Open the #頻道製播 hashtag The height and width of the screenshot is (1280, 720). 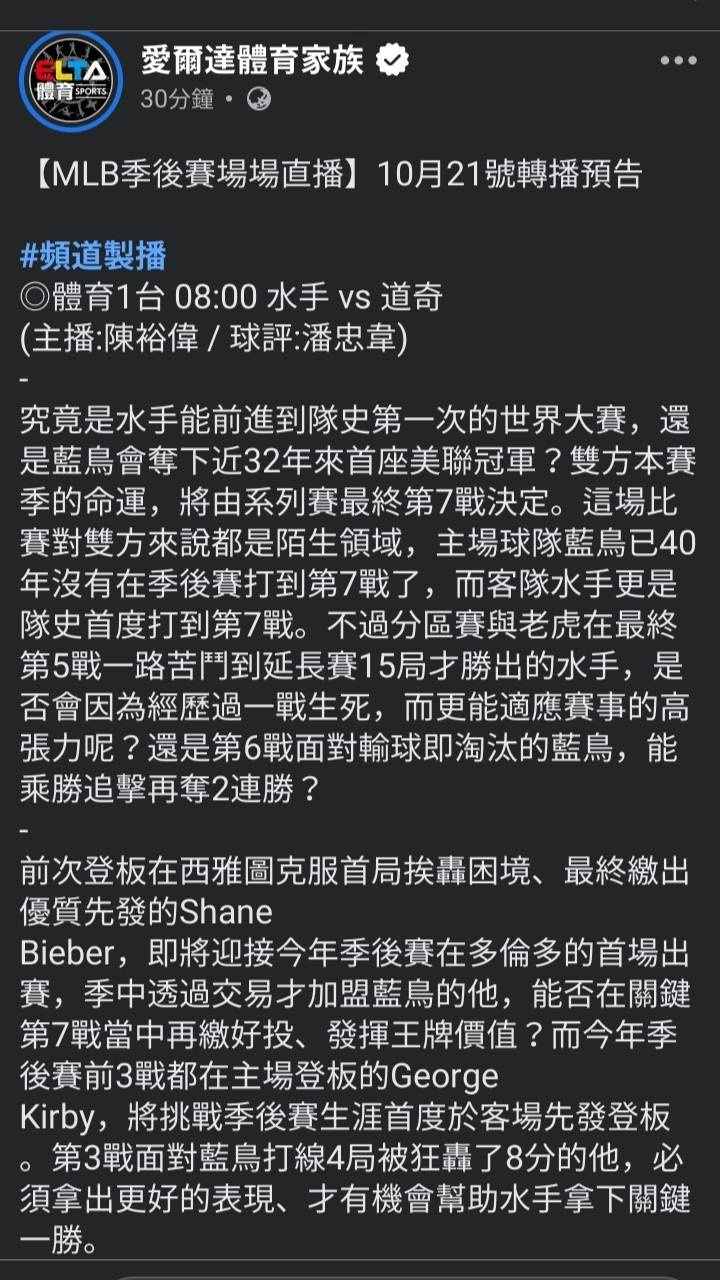(x=93, y=255)
